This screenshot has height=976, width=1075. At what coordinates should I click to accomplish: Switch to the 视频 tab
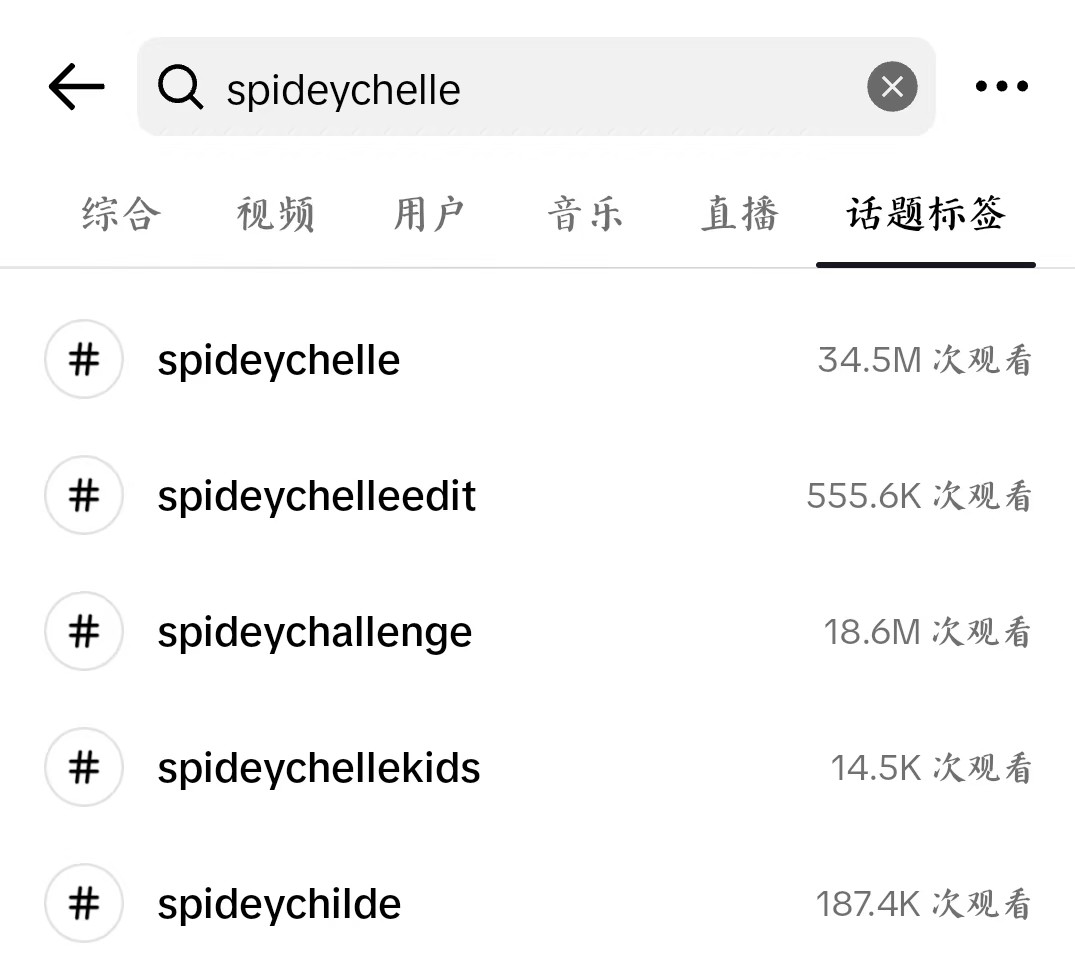pyautogui.click(x=276, y=214)
